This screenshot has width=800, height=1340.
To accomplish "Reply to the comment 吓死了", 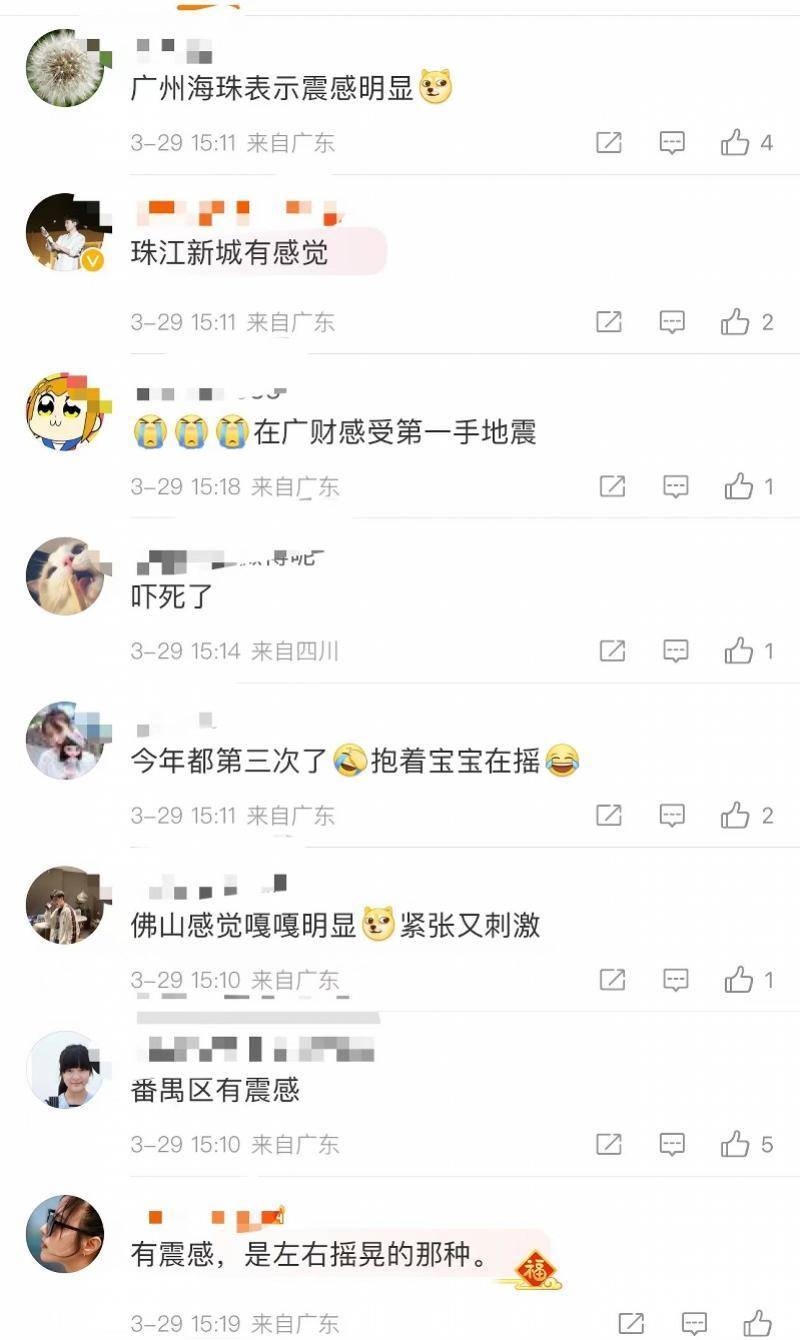I will point(676,651).
